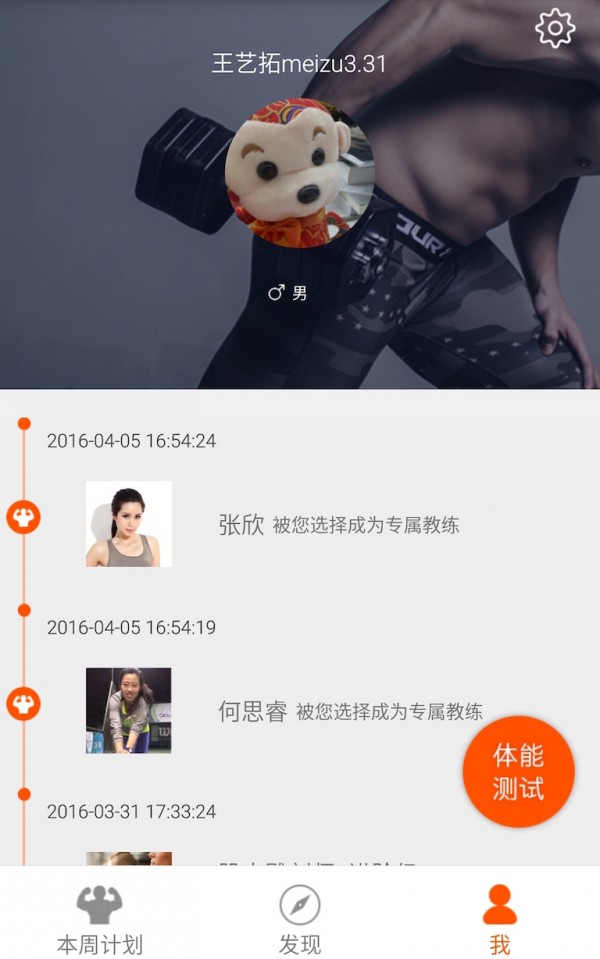Select the 我 tab
600x959 pixels.
click(499, 918)
